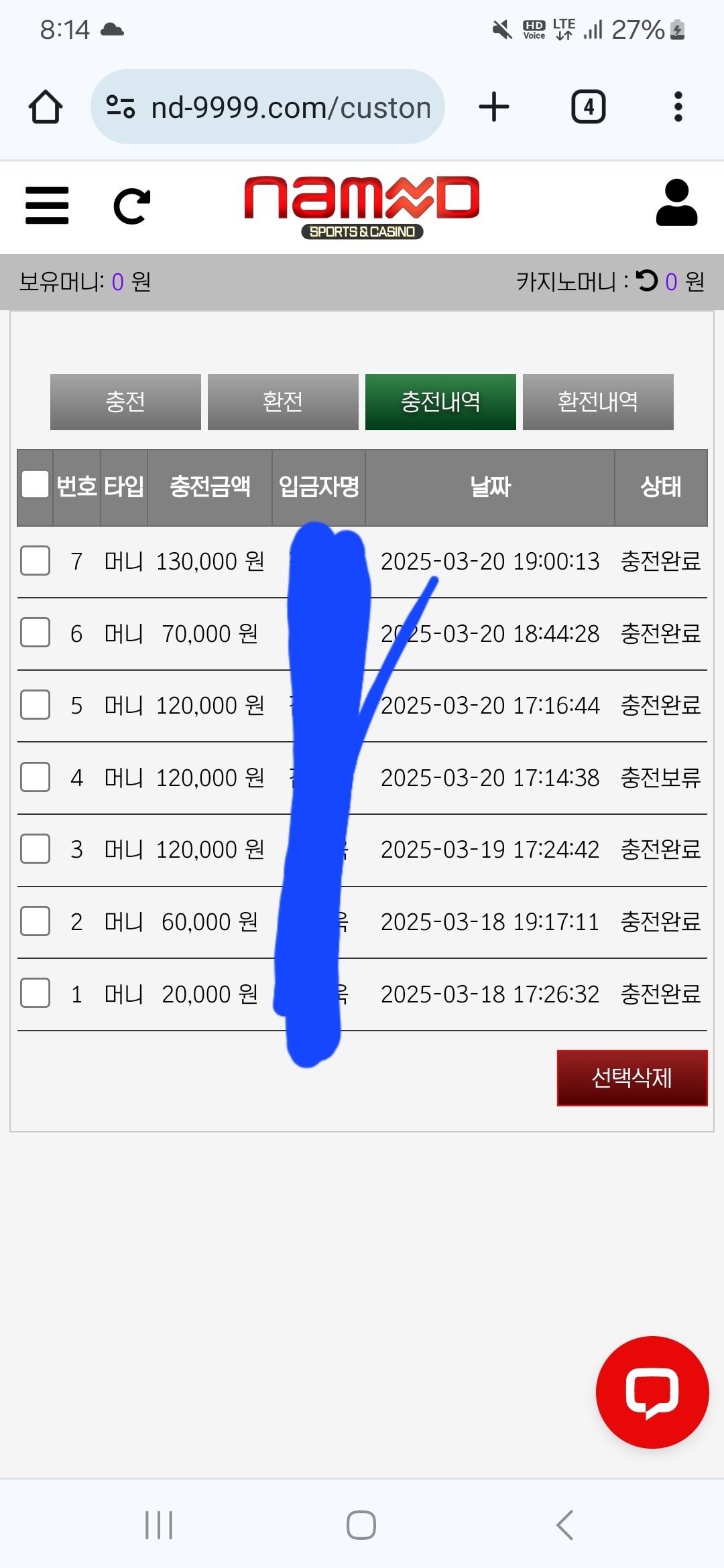Tap the page refresh icon
The height and width of the screenshot is (1568, 724).
pyautogui.click(x=131, y=206)
